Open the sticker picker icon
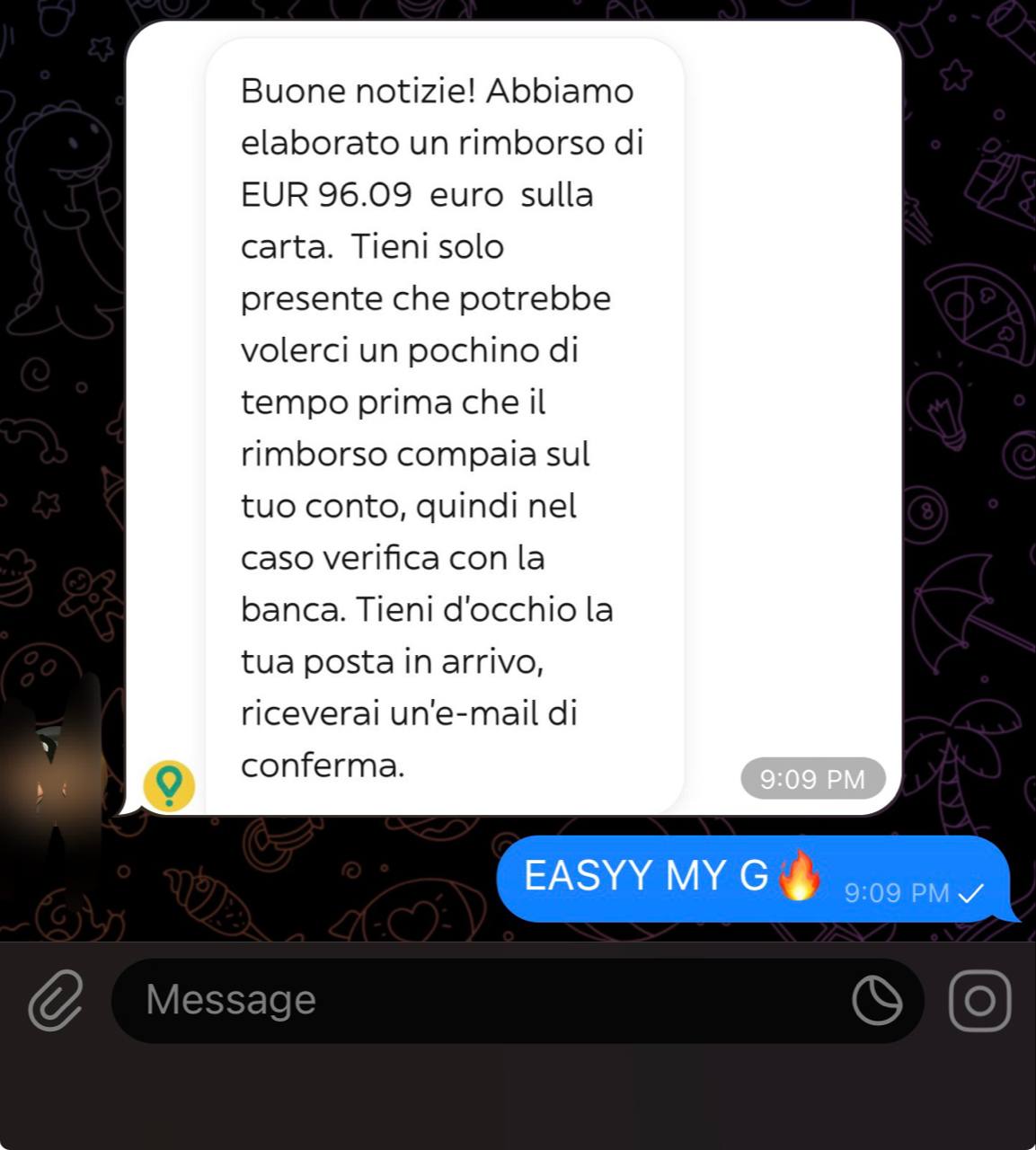This screenshot has width=1036, height=1150. tap(877, 1000)
